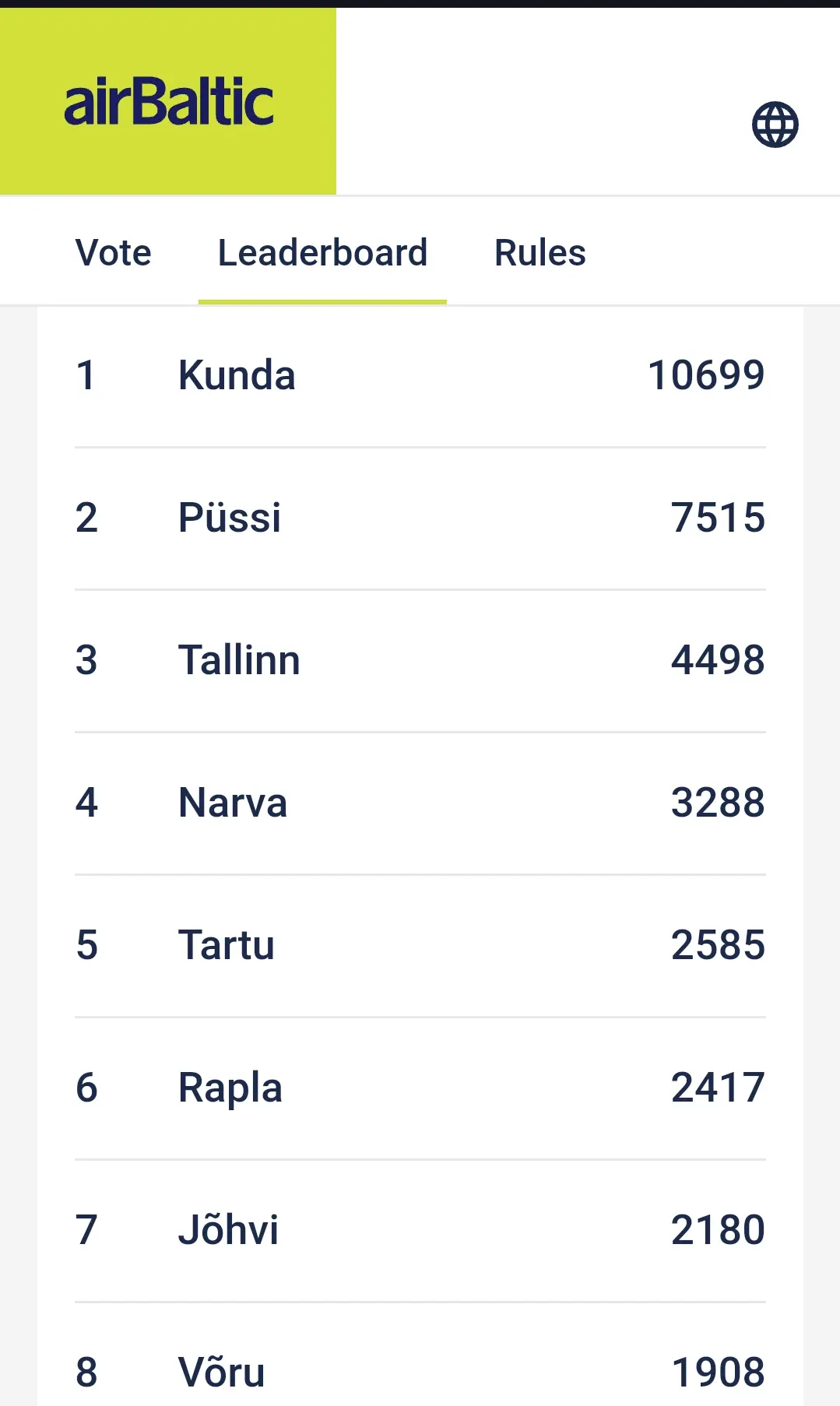Open the globe language selector
The width and height of the screenshot is (840, 1406).
coord(775,125)
